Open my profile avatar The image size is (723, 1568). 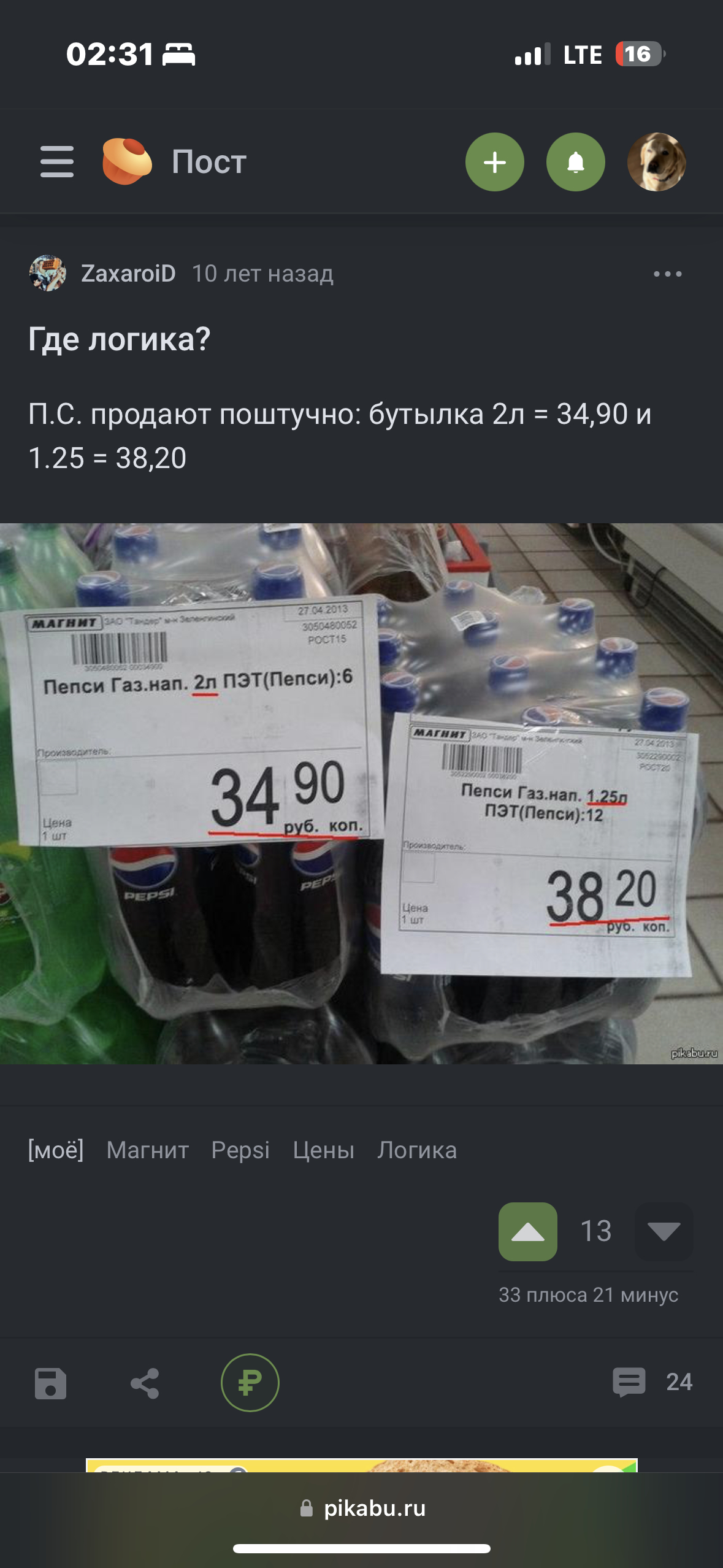[x=656, y=162]
